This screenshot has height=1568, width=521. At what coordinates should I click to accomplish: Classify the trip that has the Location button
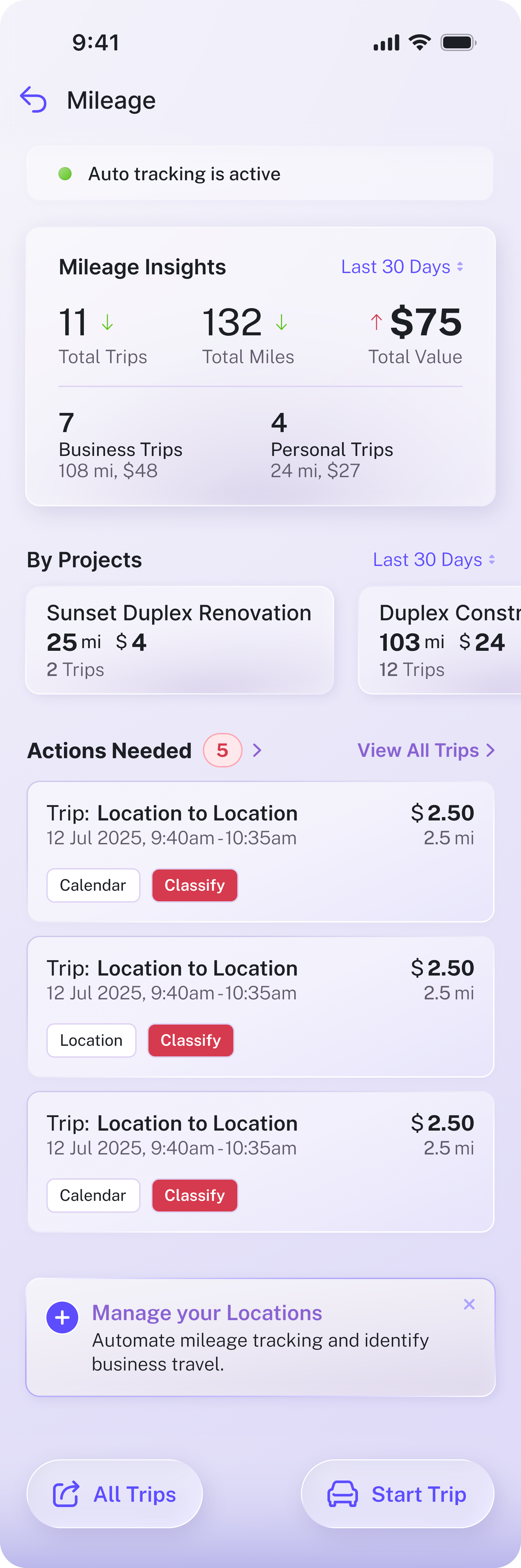[x=191, y=1040]
